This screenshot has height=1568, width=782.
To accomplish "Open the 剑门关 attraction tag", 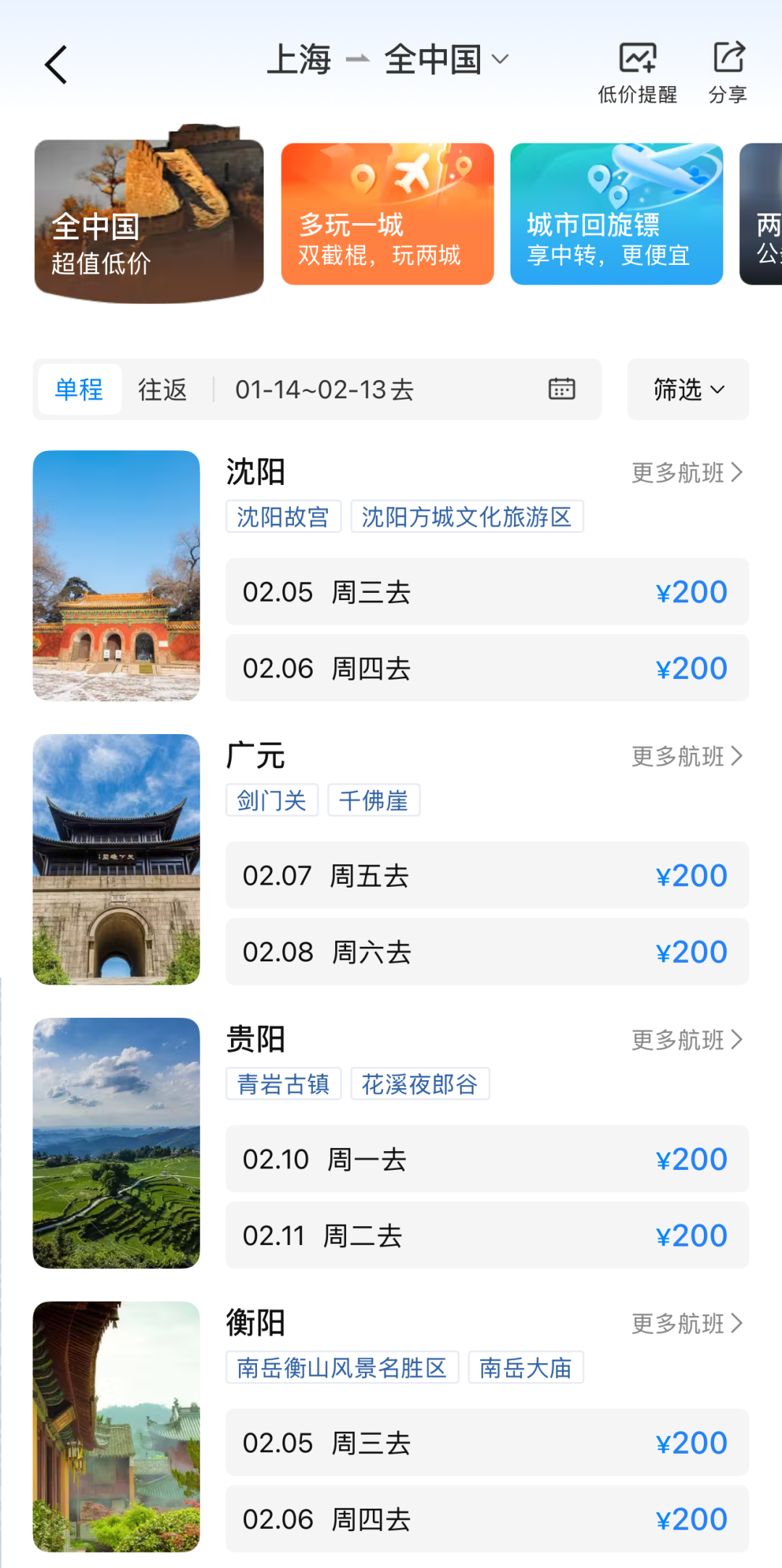I will click(272, 801).
